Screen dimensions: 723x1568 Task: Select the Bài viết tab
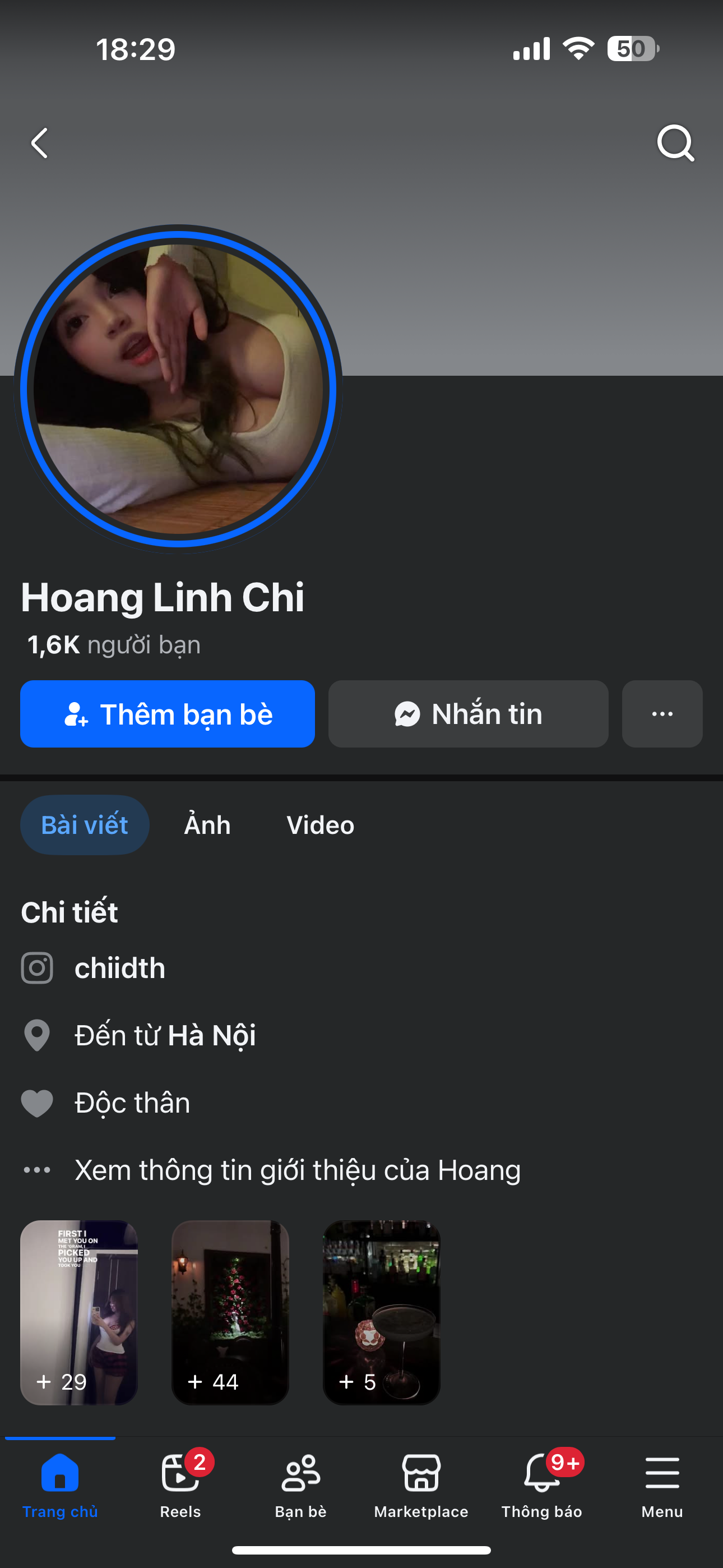(x=85, y=825)
